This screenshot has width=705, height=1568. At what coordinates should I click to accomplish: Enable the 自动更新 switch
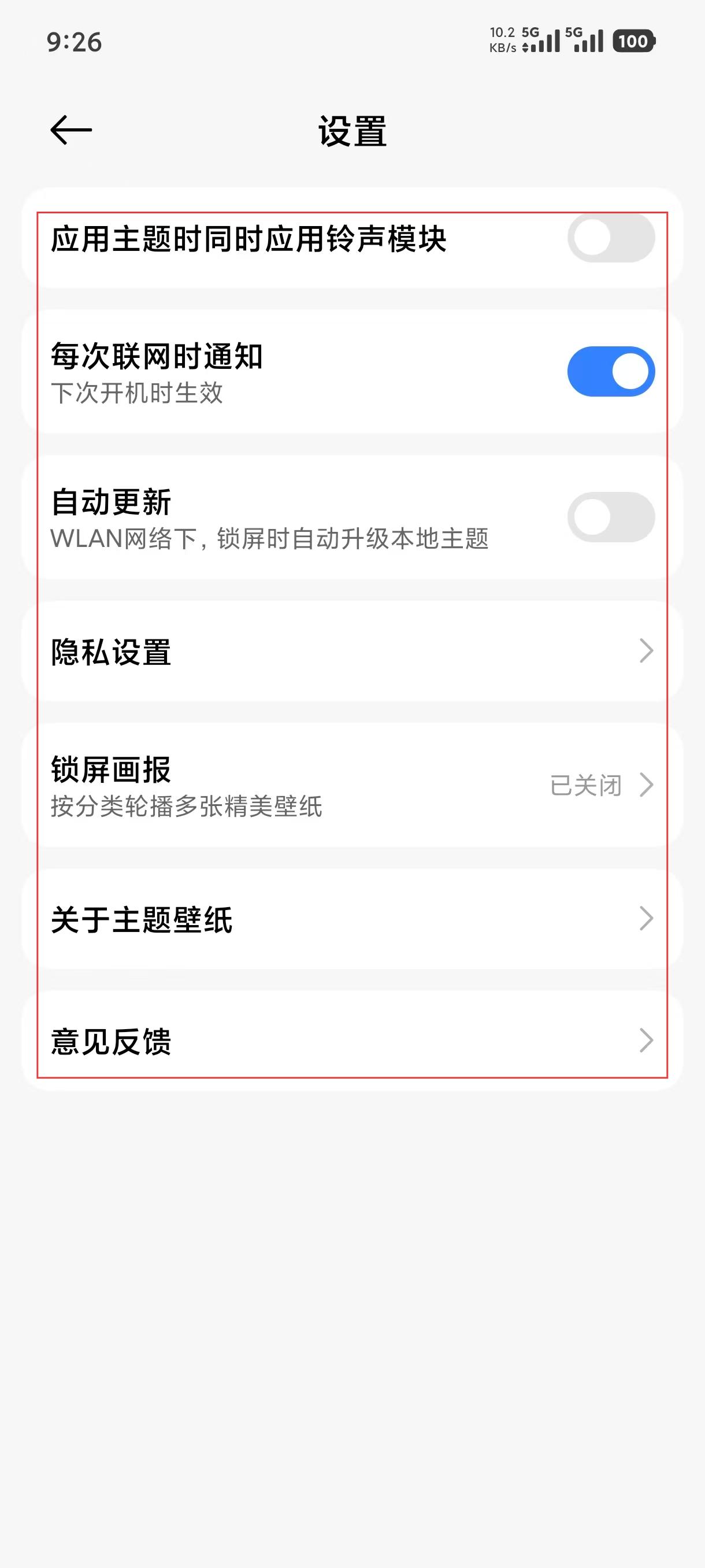(x=610, y=517)
